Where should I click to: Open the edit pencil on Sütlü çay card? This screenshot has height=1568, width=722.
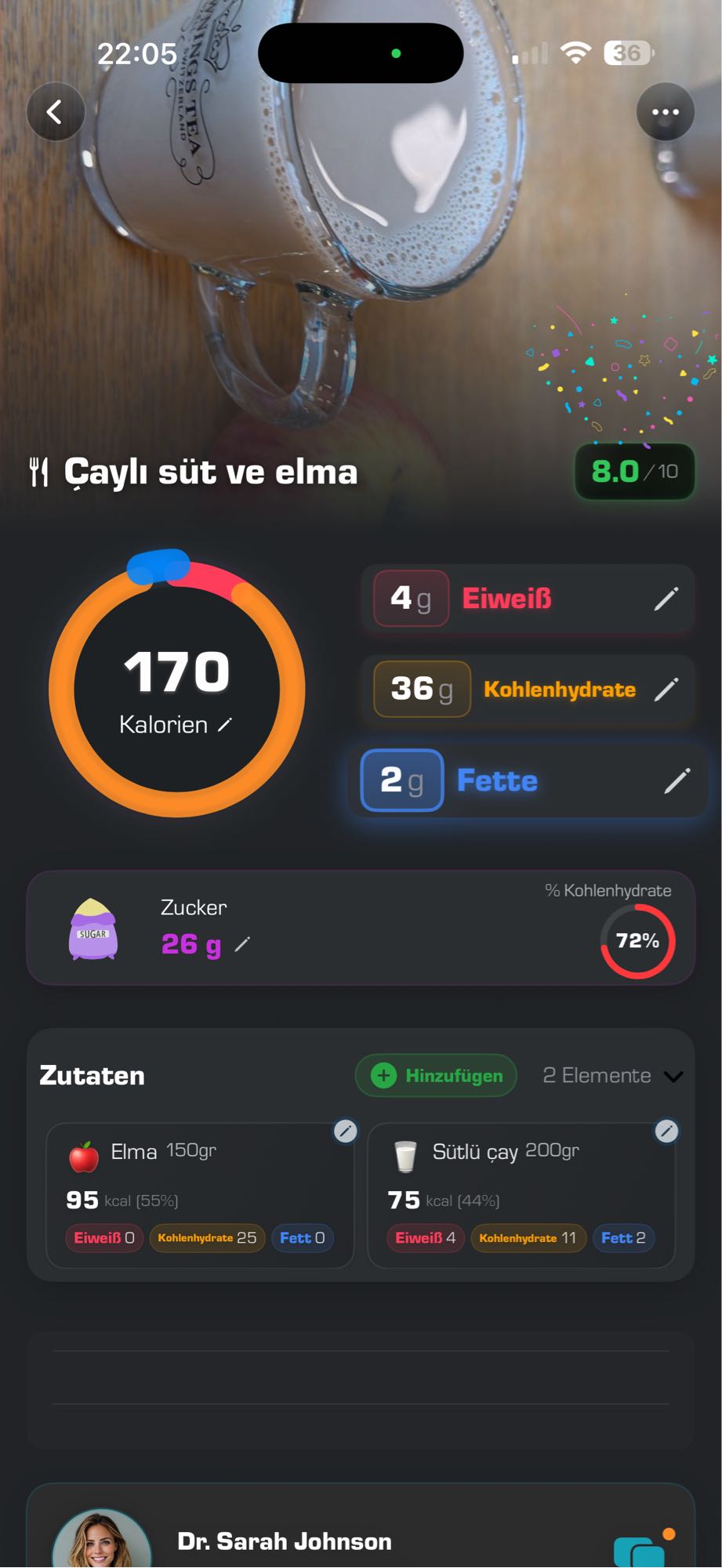click(x=667, y=1132)
